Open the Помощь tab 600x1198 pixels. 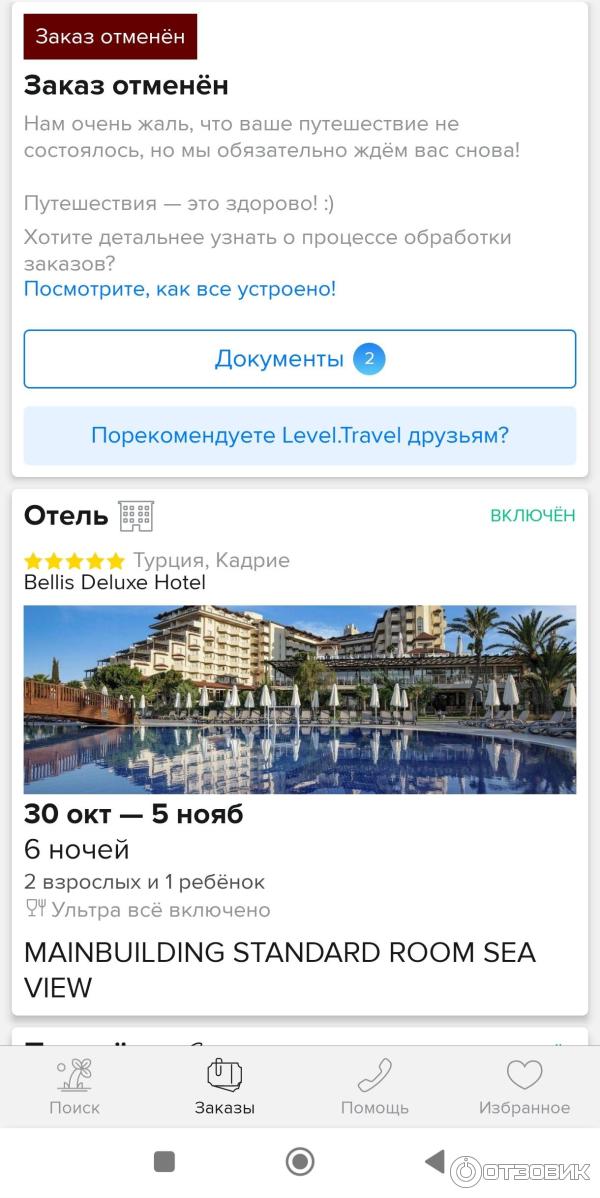tap(375, 1087)
